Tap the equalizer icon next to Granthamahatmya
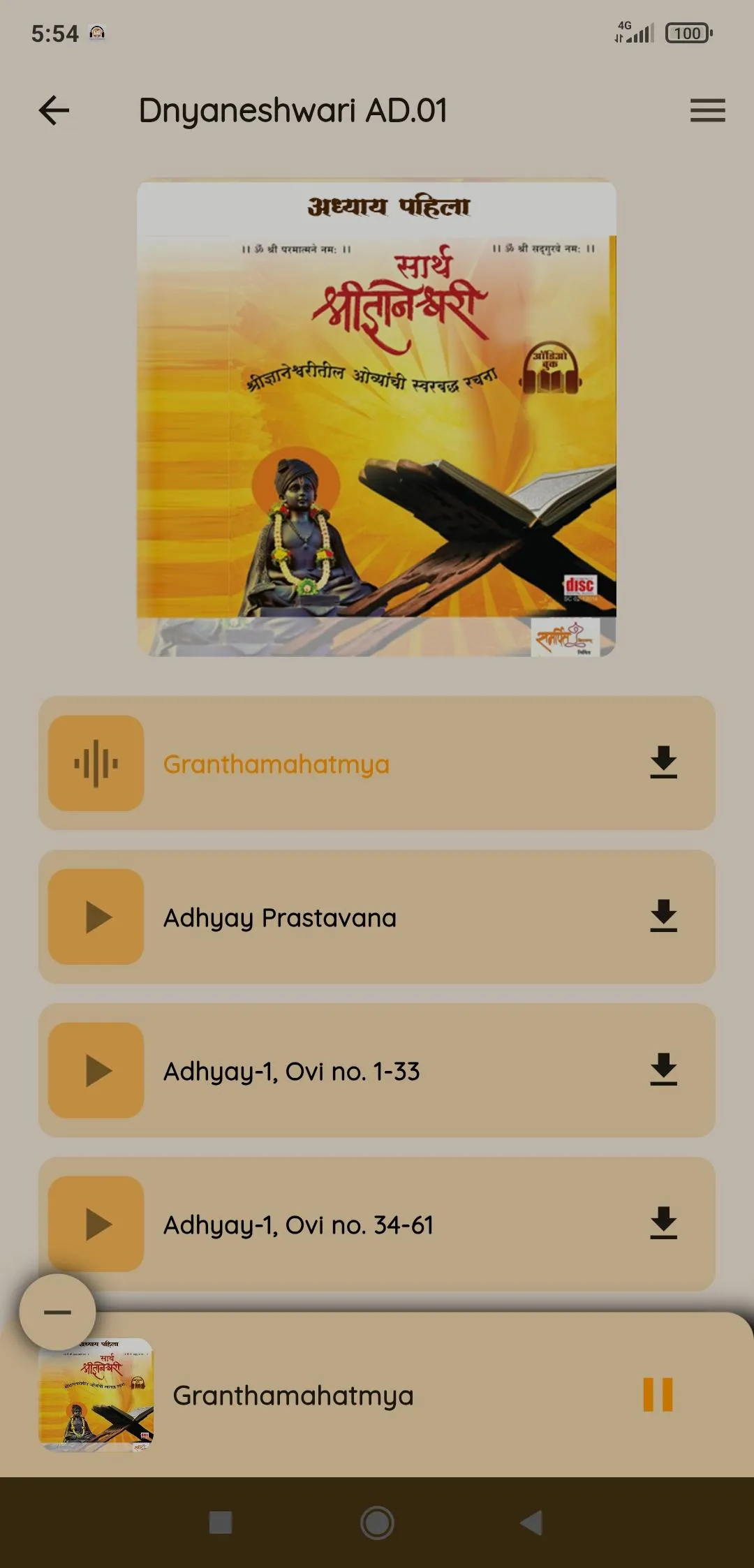Viewport: 754px width, 1568px height. point(96,763)
